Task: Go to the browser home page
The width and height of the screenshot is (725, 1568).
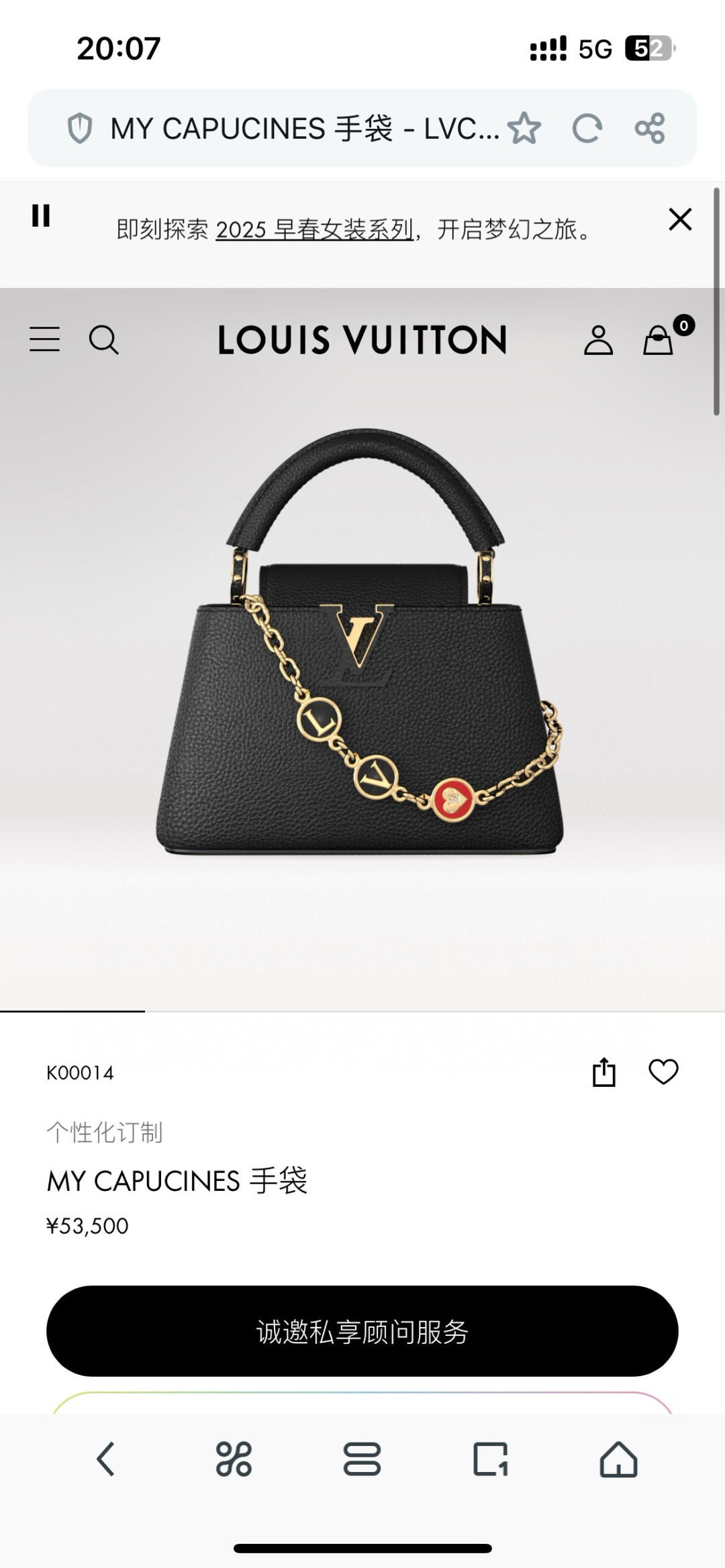Action: click(618, 1459)
